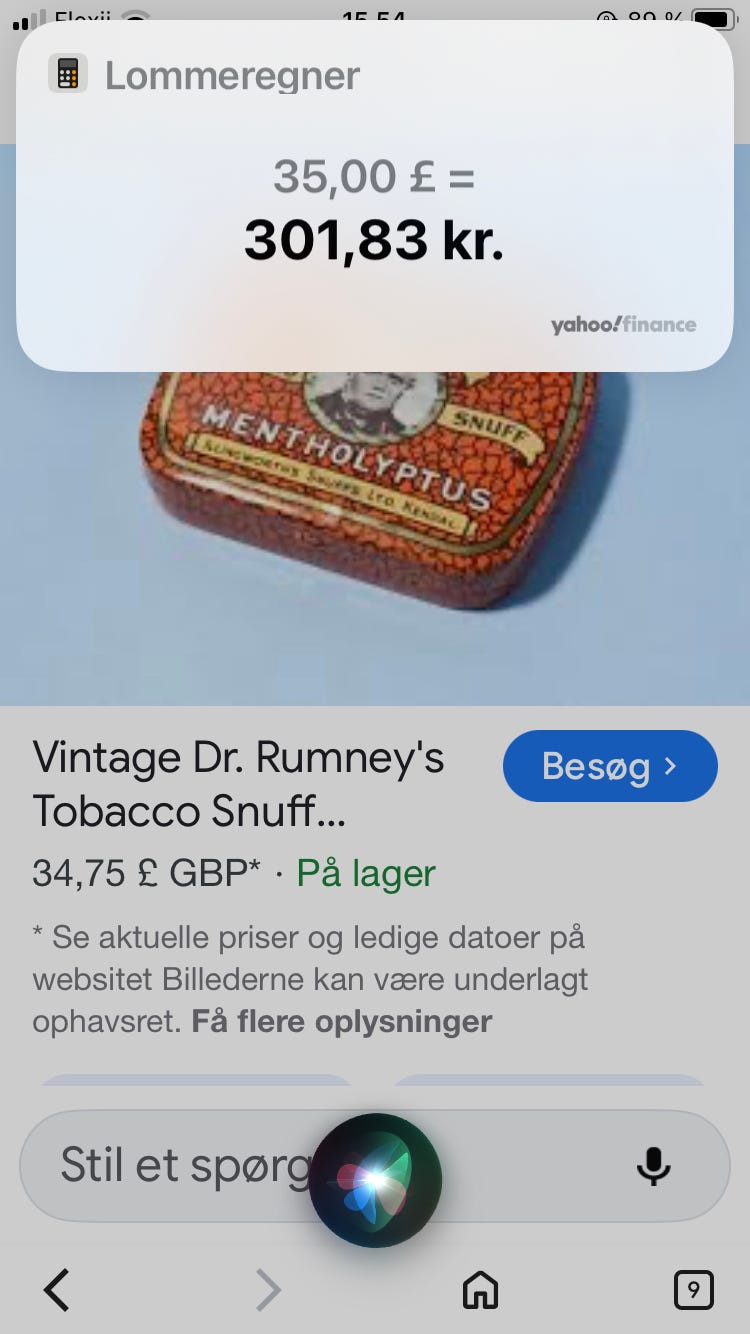The image size is (750, 1334).
Task: Tap the Siri orb at the bottom
Action: (x=375, y=1180)
